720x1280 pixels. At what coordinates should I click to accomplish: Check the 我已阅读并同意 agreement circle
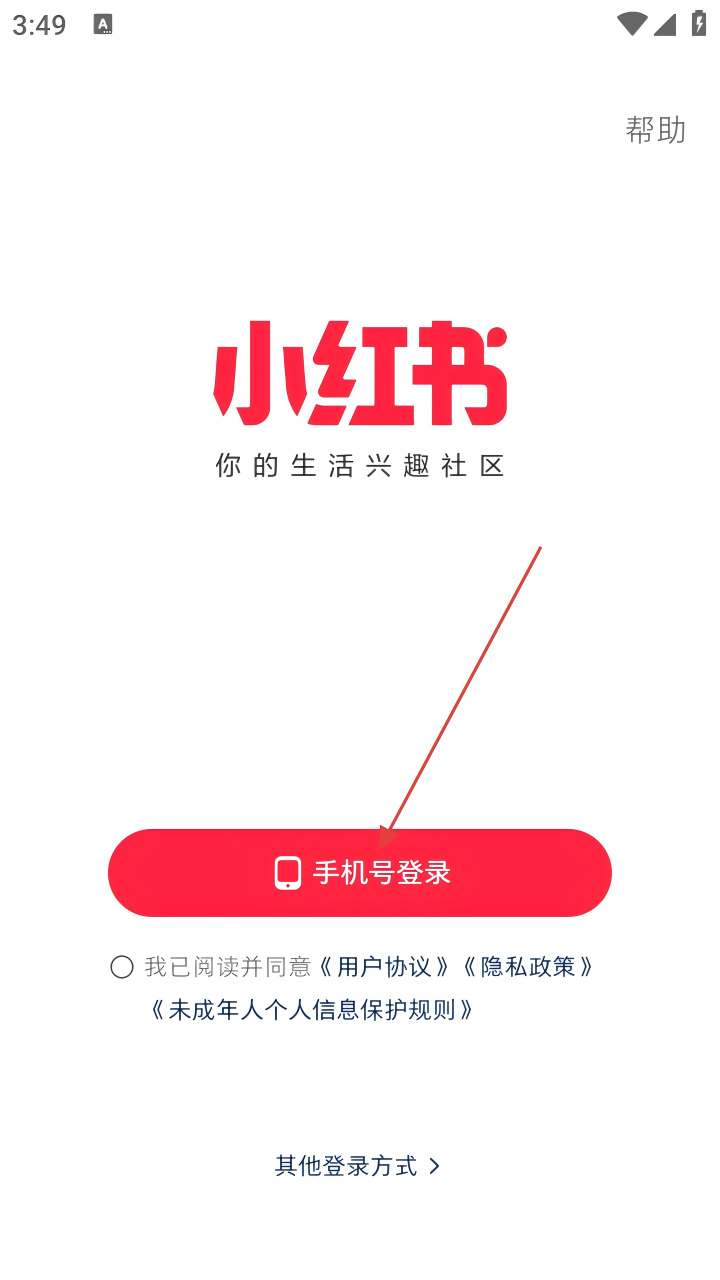[x=122, y=967]
